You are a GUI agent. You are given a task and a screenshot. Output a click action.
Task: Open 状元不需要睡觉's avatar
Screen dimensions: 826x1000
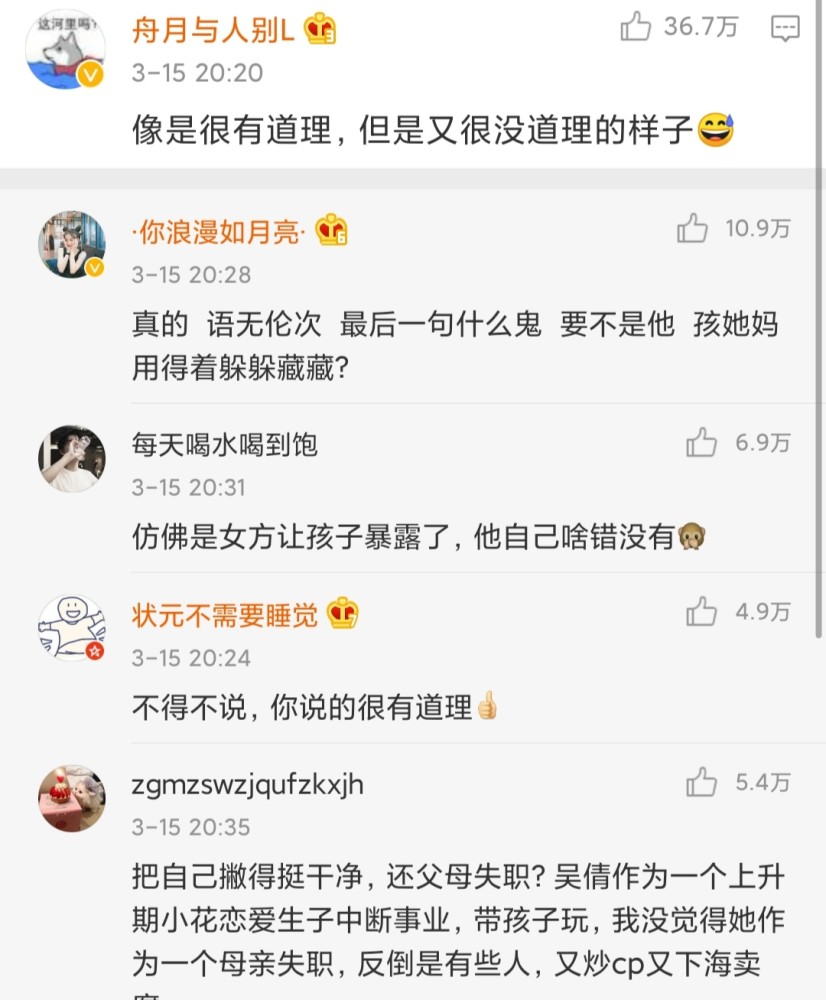[72, 628]
